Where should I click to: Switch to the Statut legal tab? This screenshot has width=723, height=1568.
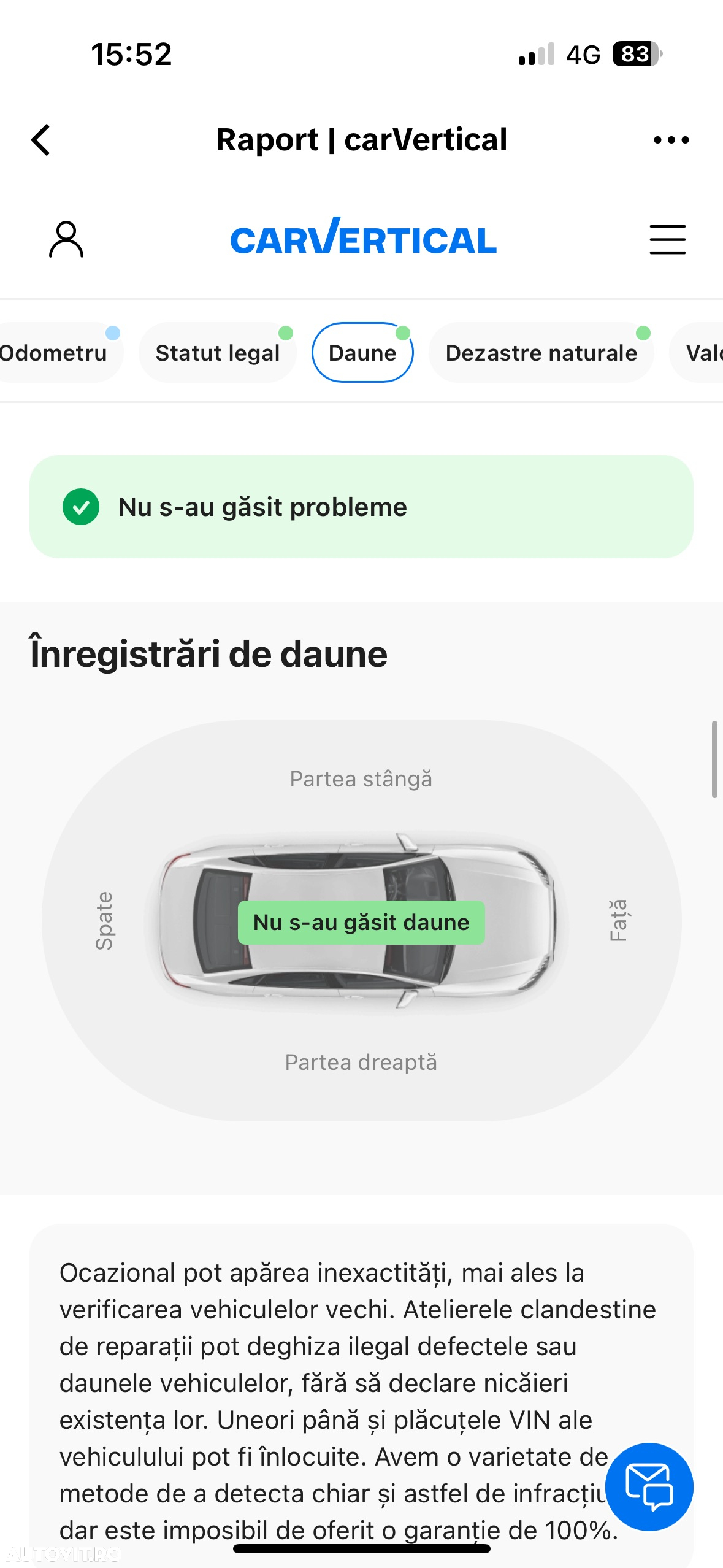(217, 353)
